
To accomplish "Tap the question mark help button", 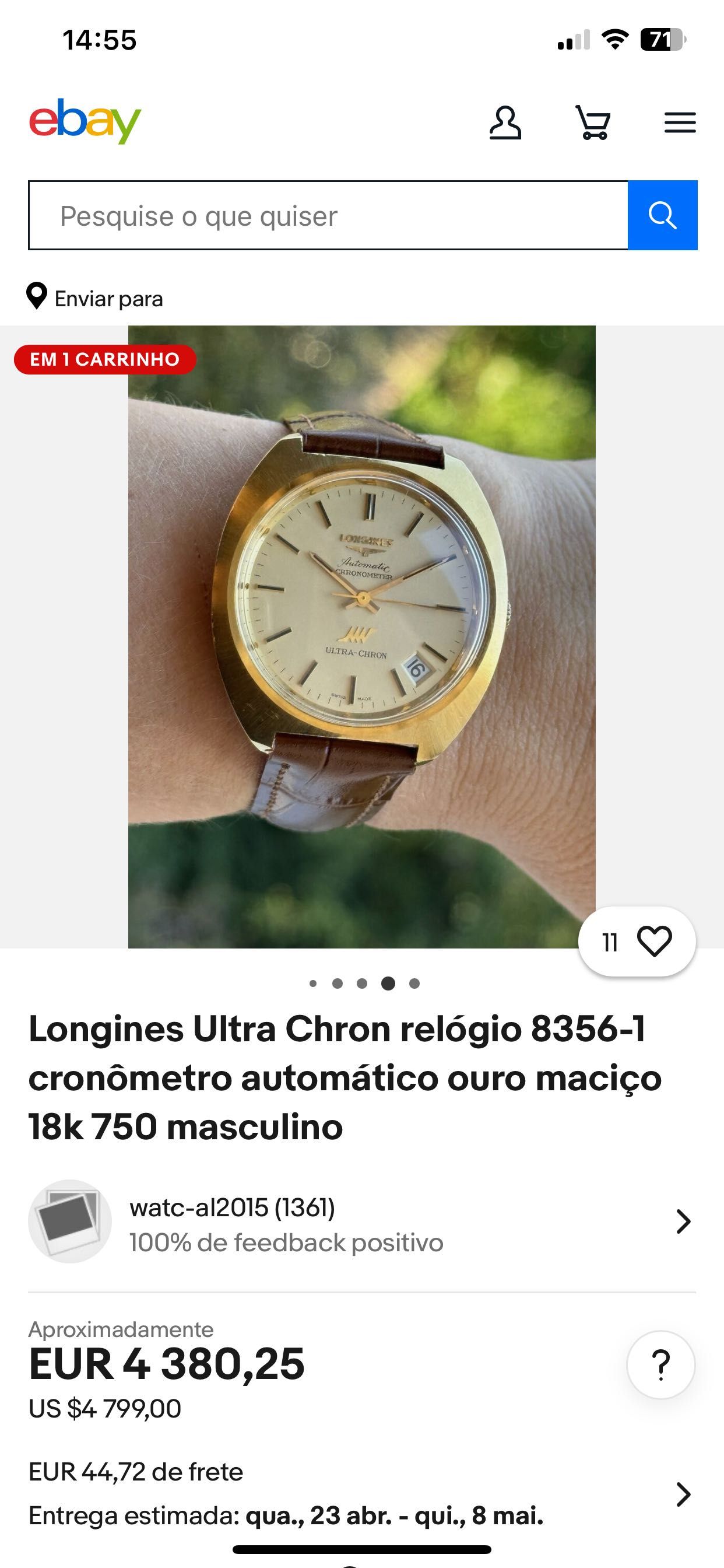I will pos(660,1366).
